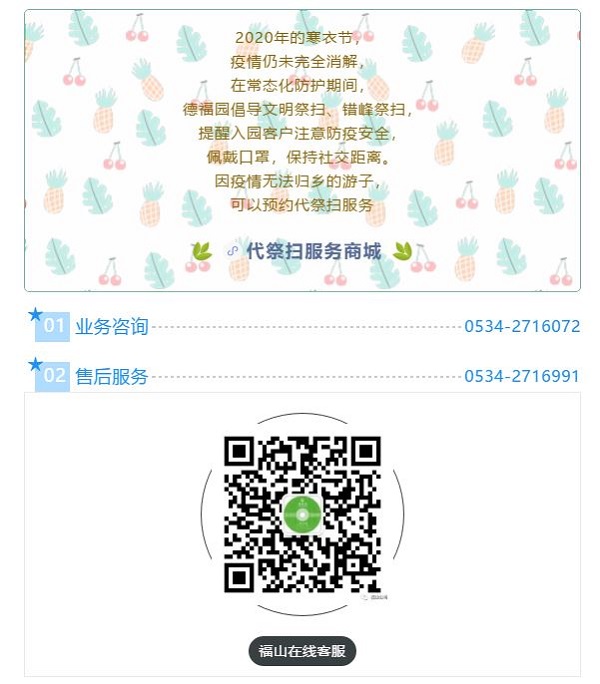Call after-sales number 0534-2716991
The width and height of the screenshot is (600, 684).
coord(521,377)
